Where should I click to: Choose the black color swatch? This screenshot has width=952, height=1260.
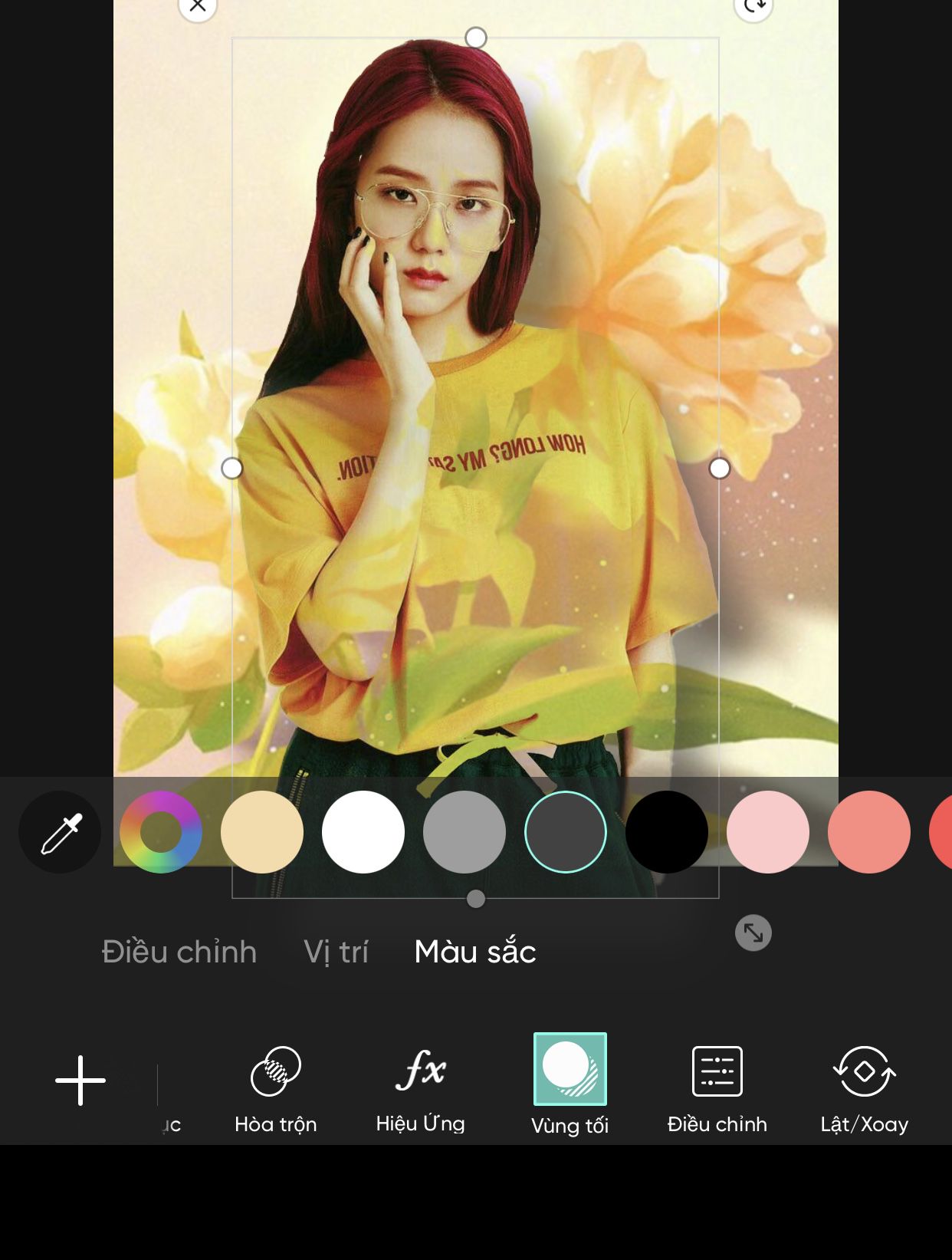pos(667,832)
